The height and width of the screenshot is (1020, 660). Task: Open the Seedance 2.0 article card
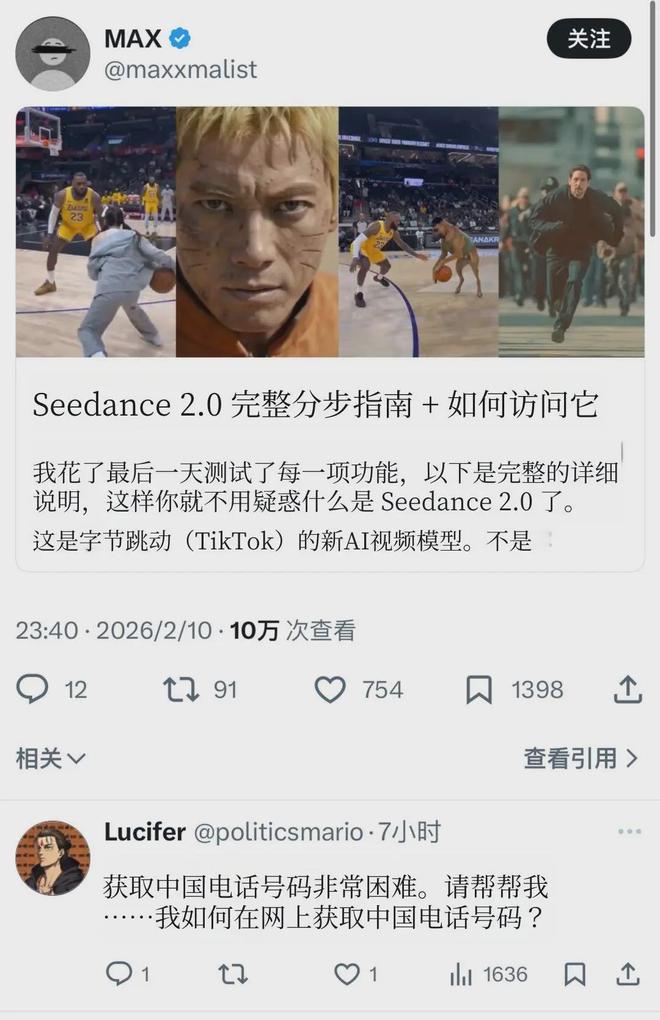coord(330,404)
